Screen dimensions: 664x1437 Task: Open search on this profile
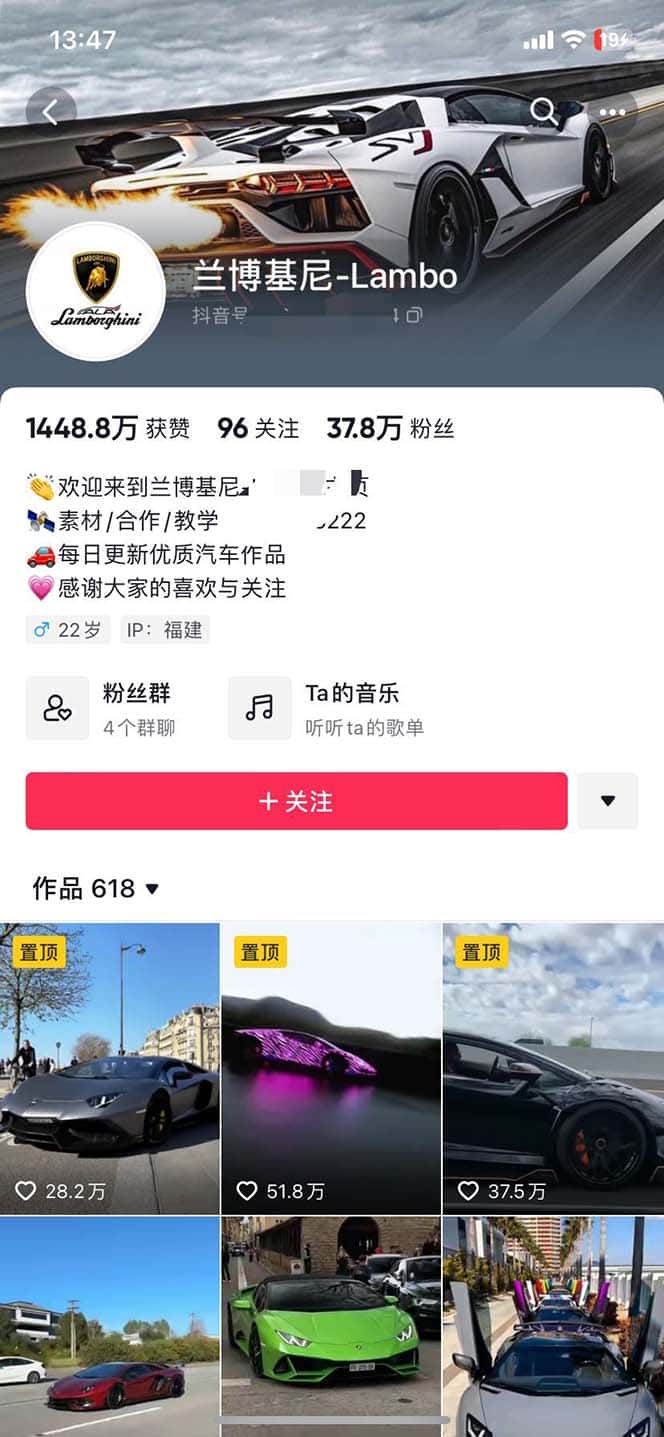point(543,111)
